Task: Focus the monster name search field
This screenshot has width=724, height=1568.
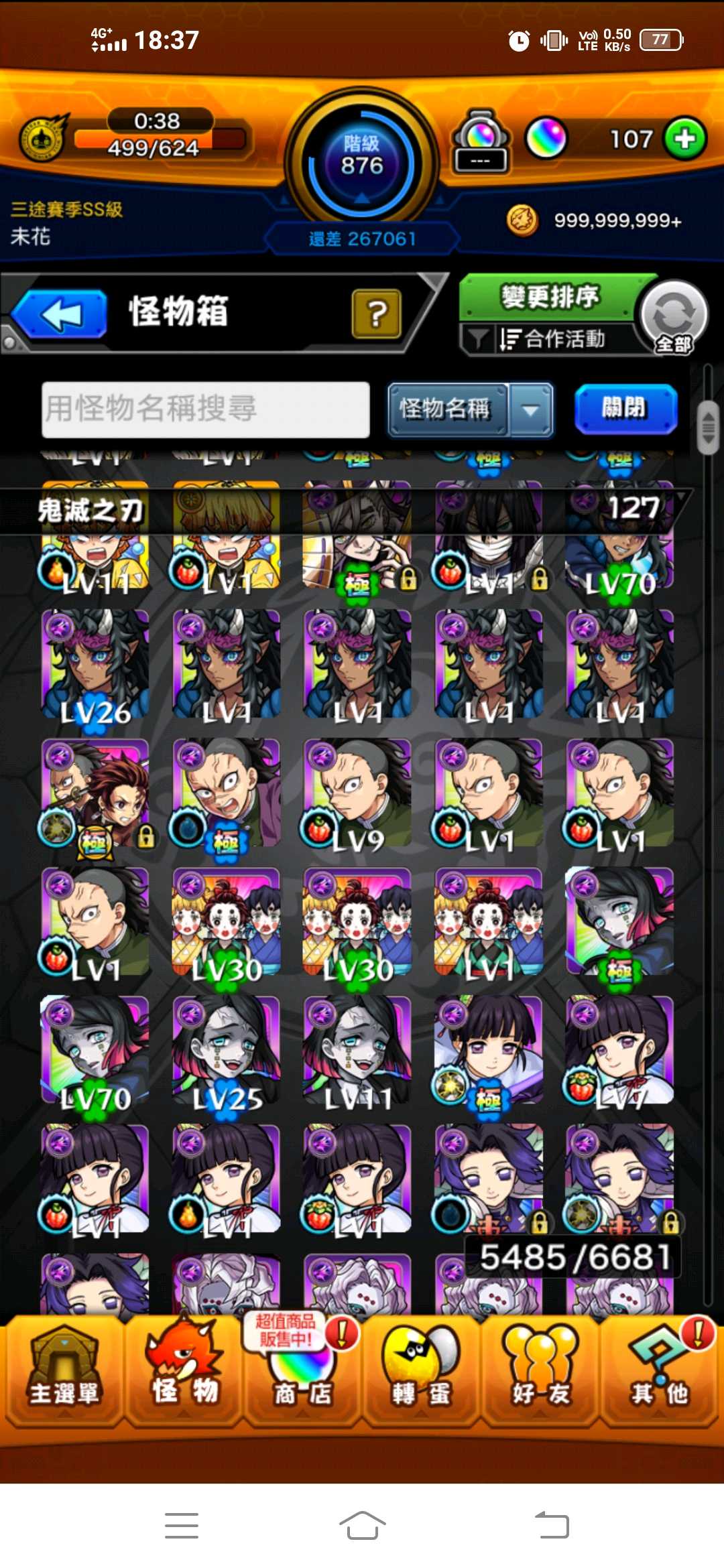Action: tap(206, 409)
